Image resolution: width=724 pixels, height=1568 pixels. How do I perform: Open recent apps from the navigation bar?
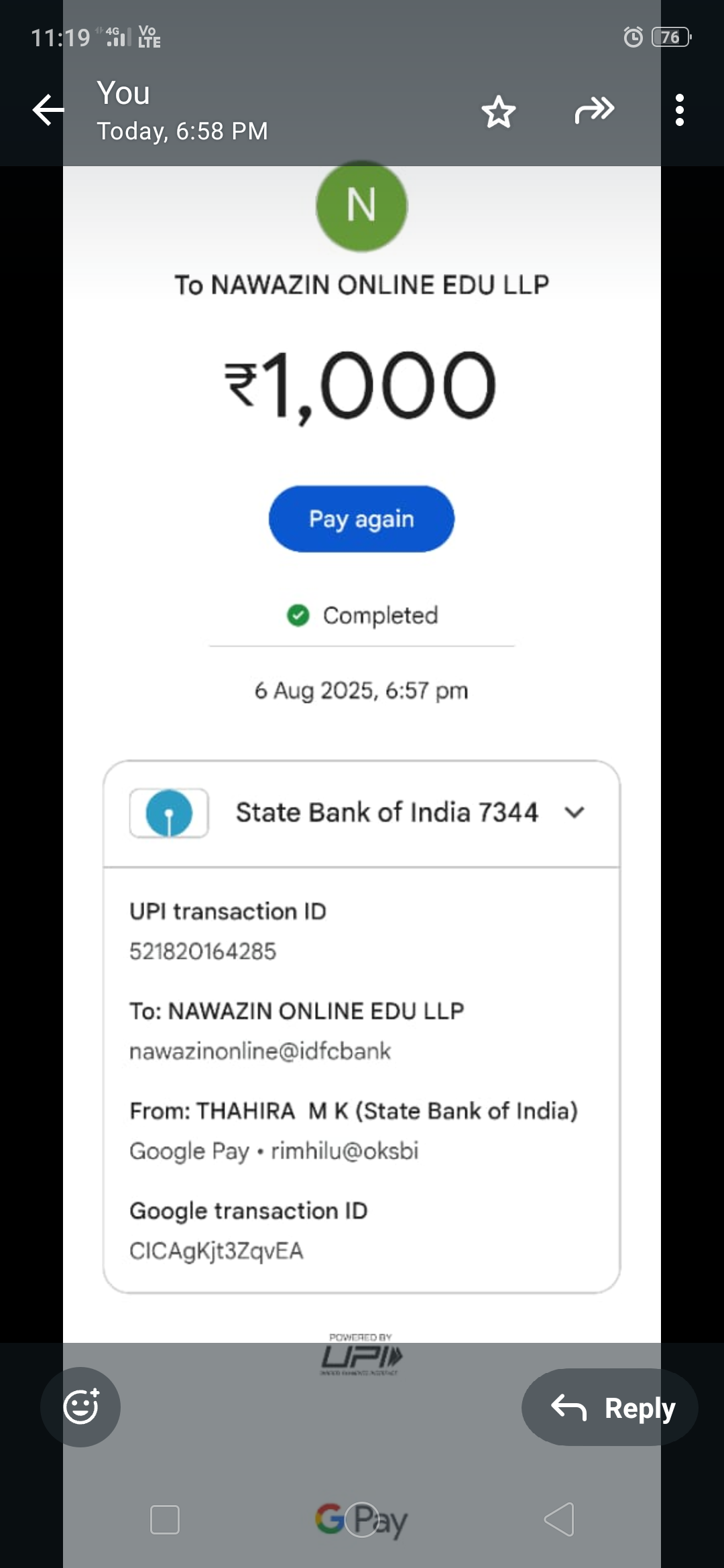[x=165, y=1519]
